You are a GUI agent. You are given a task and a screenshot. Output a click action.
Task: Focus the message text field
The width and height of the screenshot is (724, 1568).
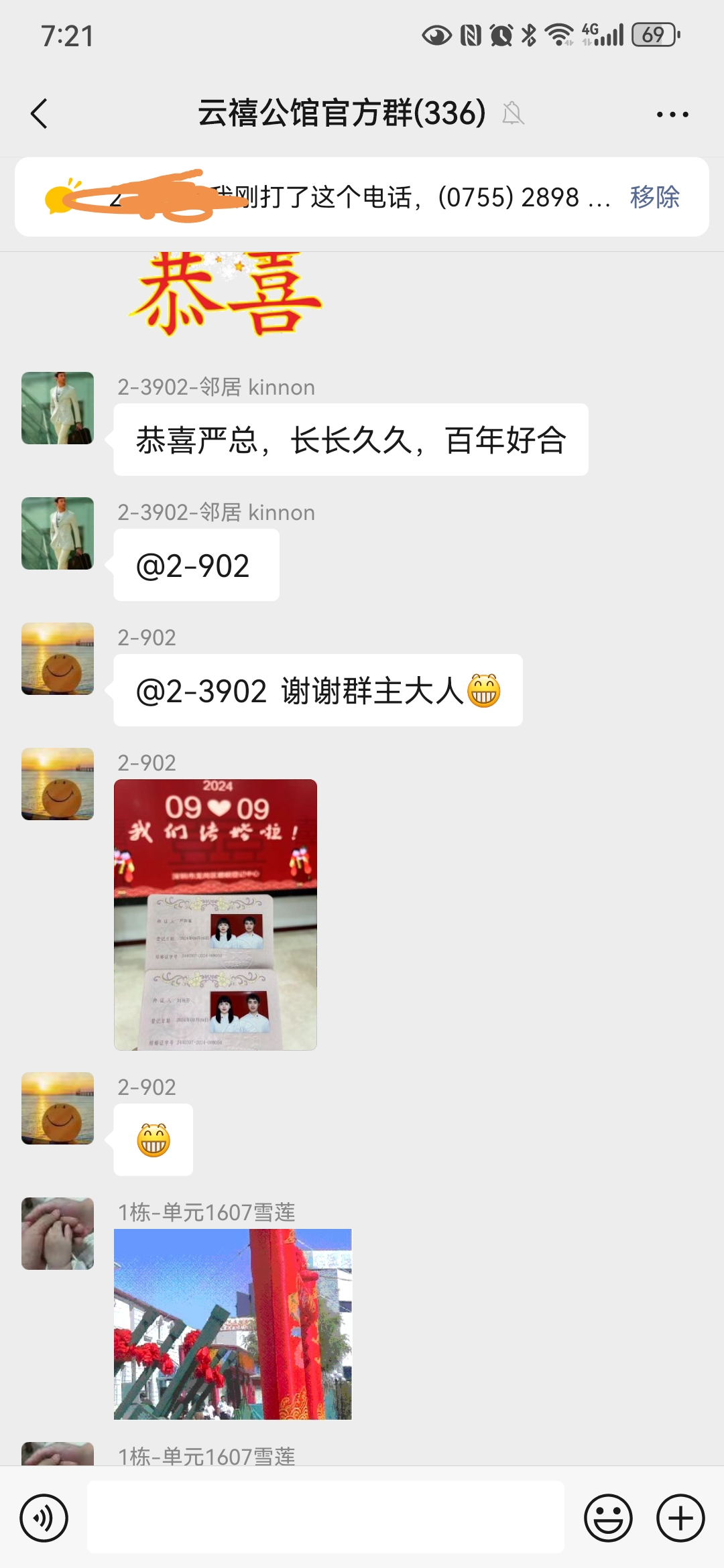coord(325,1518)
